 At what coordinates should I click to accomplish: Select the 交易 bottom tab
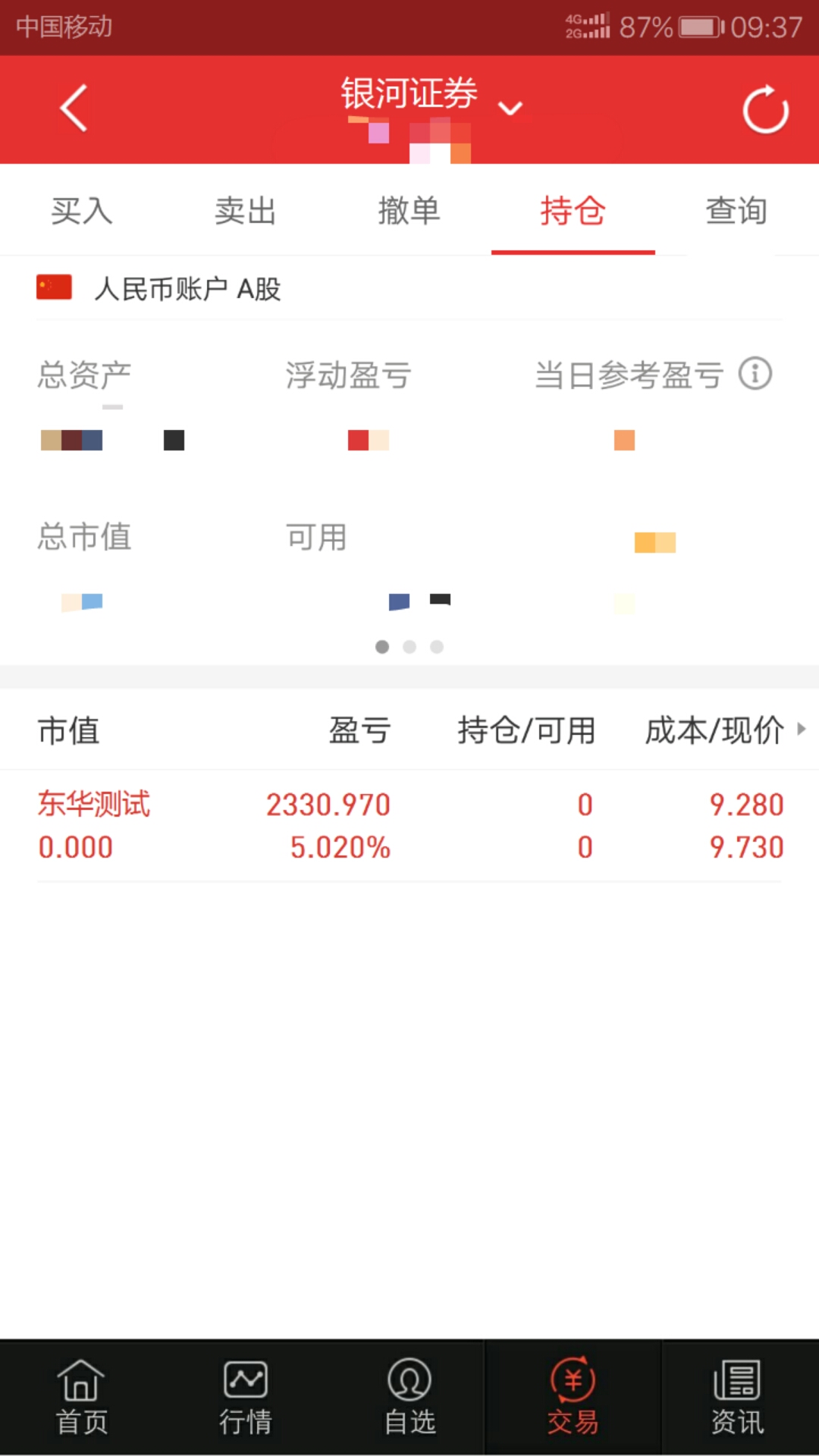573,1398
